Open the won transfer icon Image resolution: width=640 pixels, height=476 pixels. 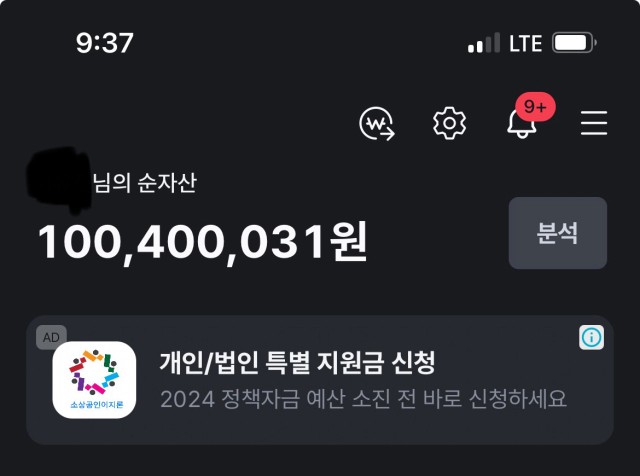pyautogui.click(x=377, y=123)
